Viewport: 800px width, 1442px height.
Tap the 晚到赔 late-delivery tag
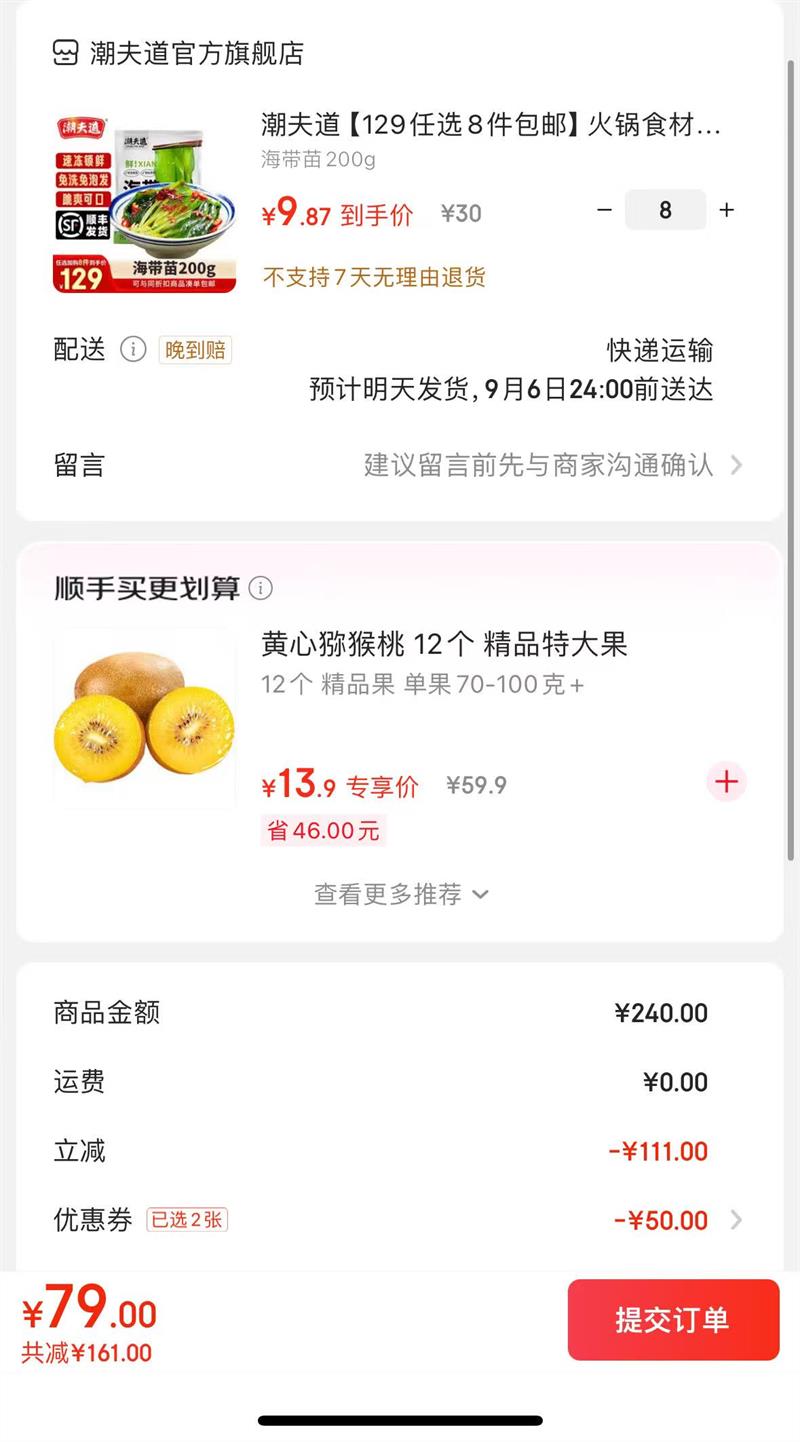click(x=195, y=350)
